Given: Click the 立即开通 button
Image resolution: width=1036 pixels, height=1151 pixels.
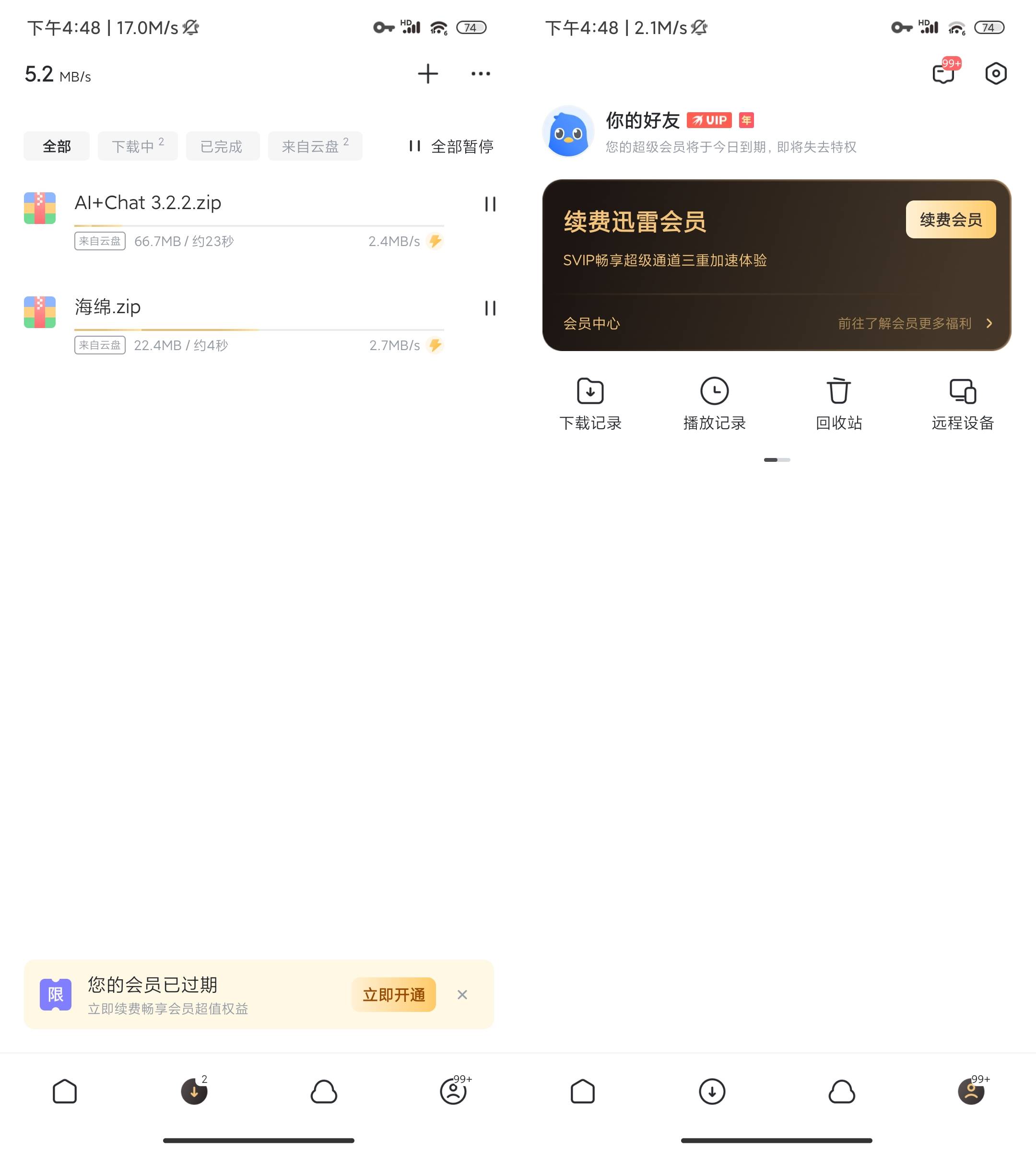Looking at the screenshot, I should [394, 995].
